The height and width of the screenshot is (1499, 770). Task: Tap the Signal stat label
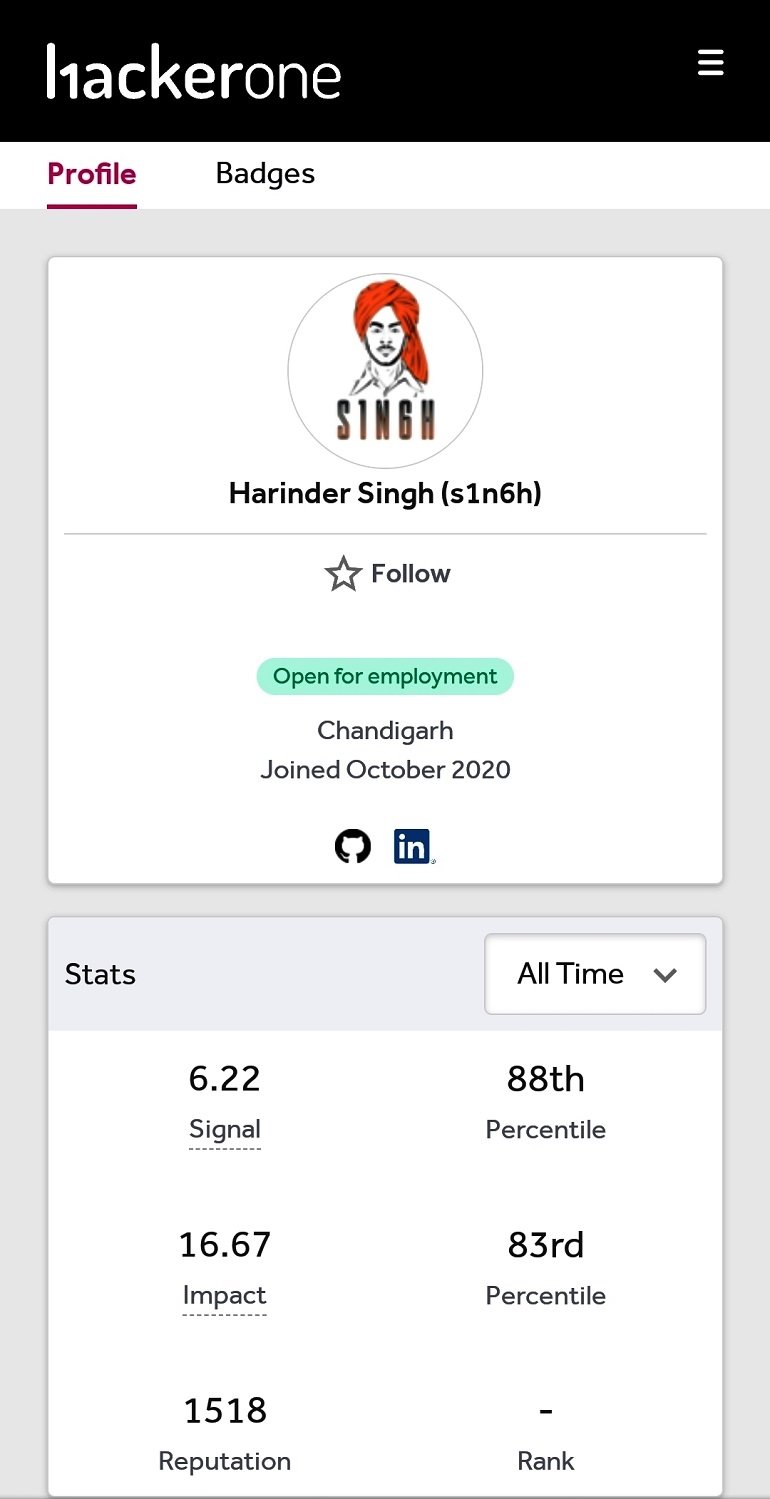tap(225, 1130)
